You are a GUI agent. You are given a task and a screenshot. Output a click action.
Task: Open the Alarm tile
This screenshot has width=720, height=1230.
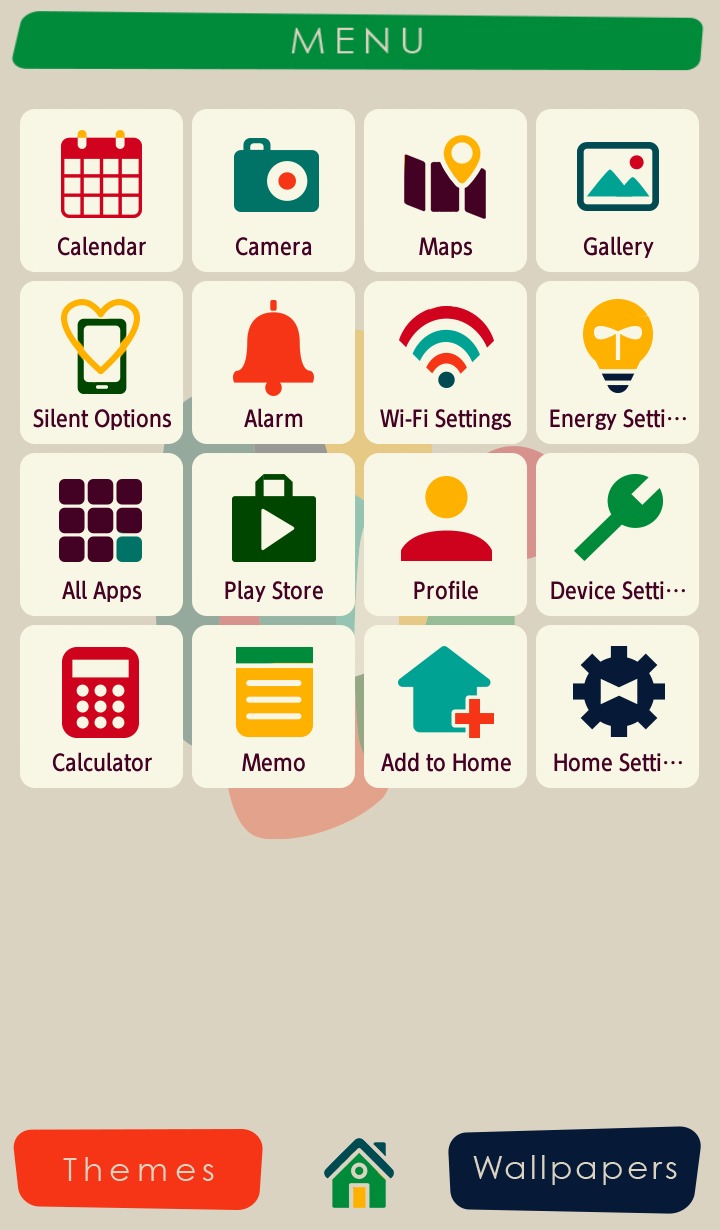pos(273,362)
